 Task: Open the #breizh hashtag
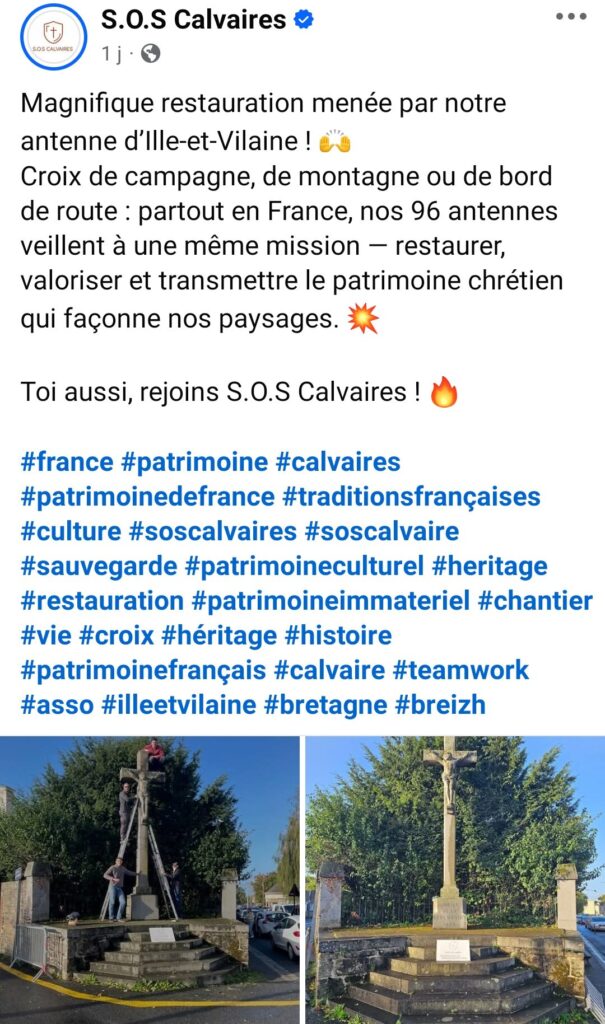point(440,704)
